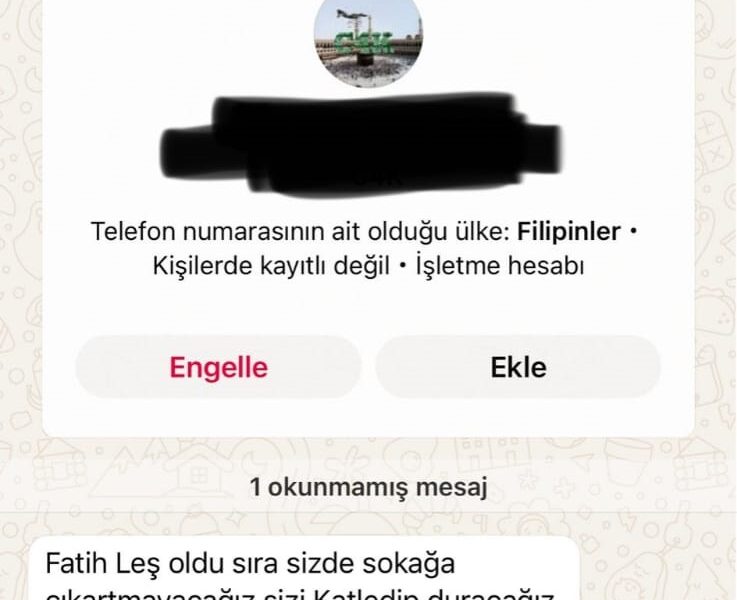Tap the red Engelle button
737x600 pixels.
pyautogui.click(x=218, y=367)
